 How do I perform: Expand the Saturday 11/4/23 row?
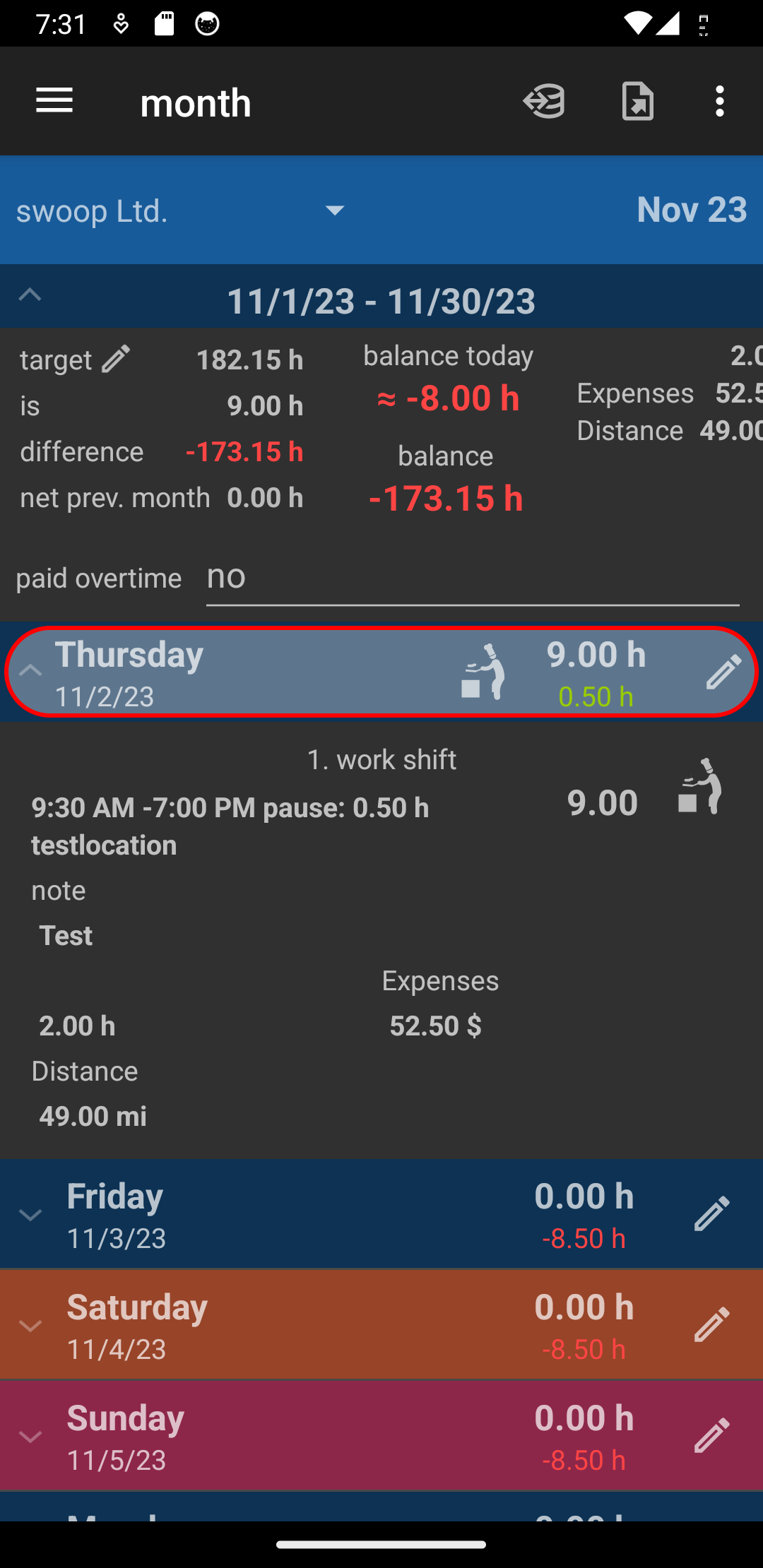tap(31, 1326)
